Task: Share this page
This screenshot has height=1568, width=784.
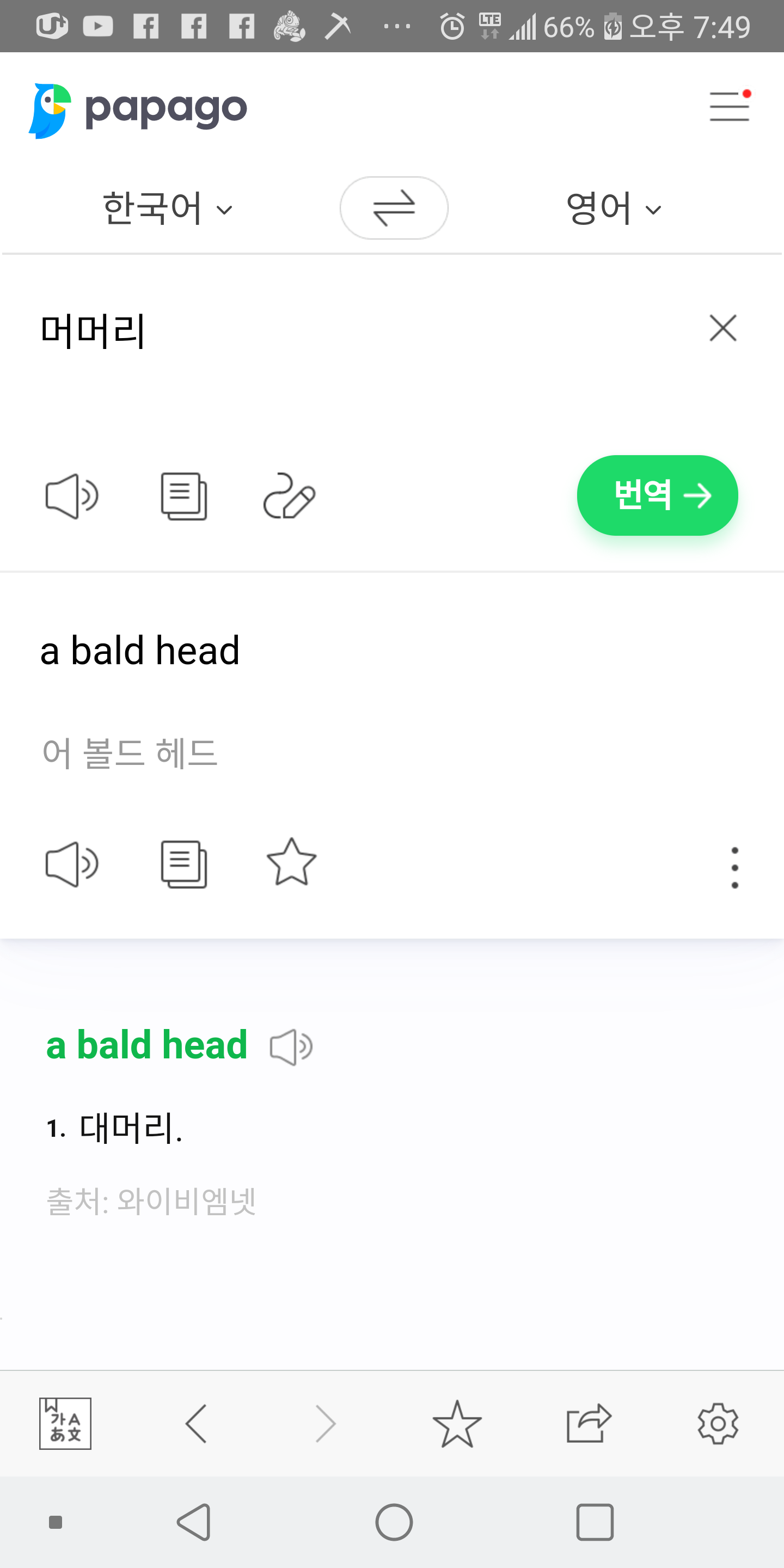Action: (x=588, y=1423)
